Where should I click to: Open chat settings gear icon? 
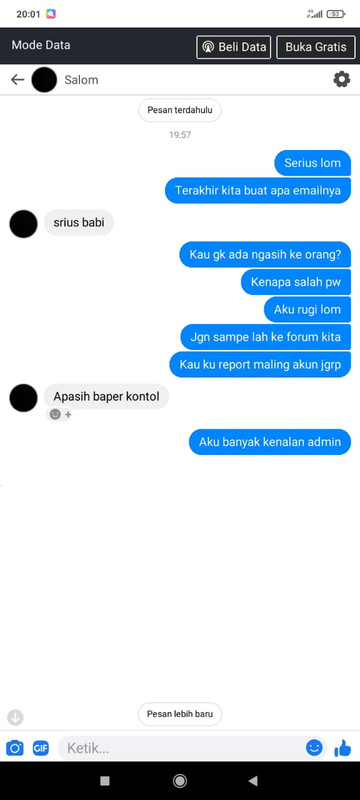pyautogui.click(x=342, y=80)
